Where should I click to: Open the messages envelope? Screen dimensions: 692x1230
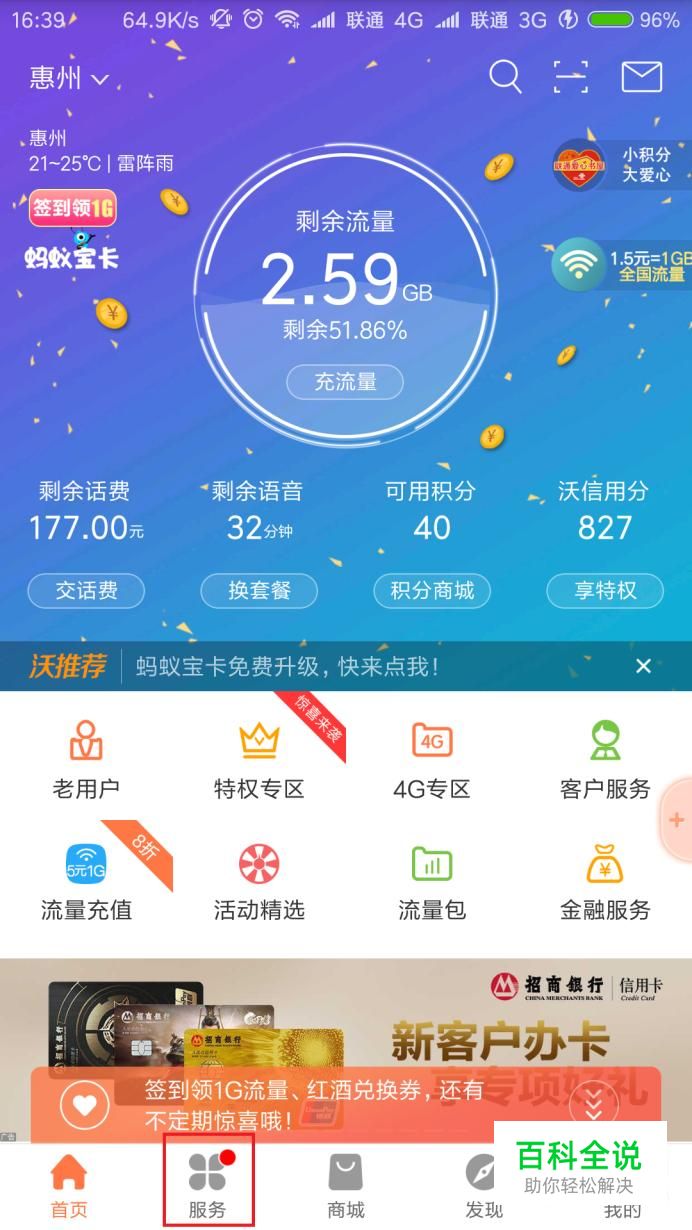pos(641,77)
